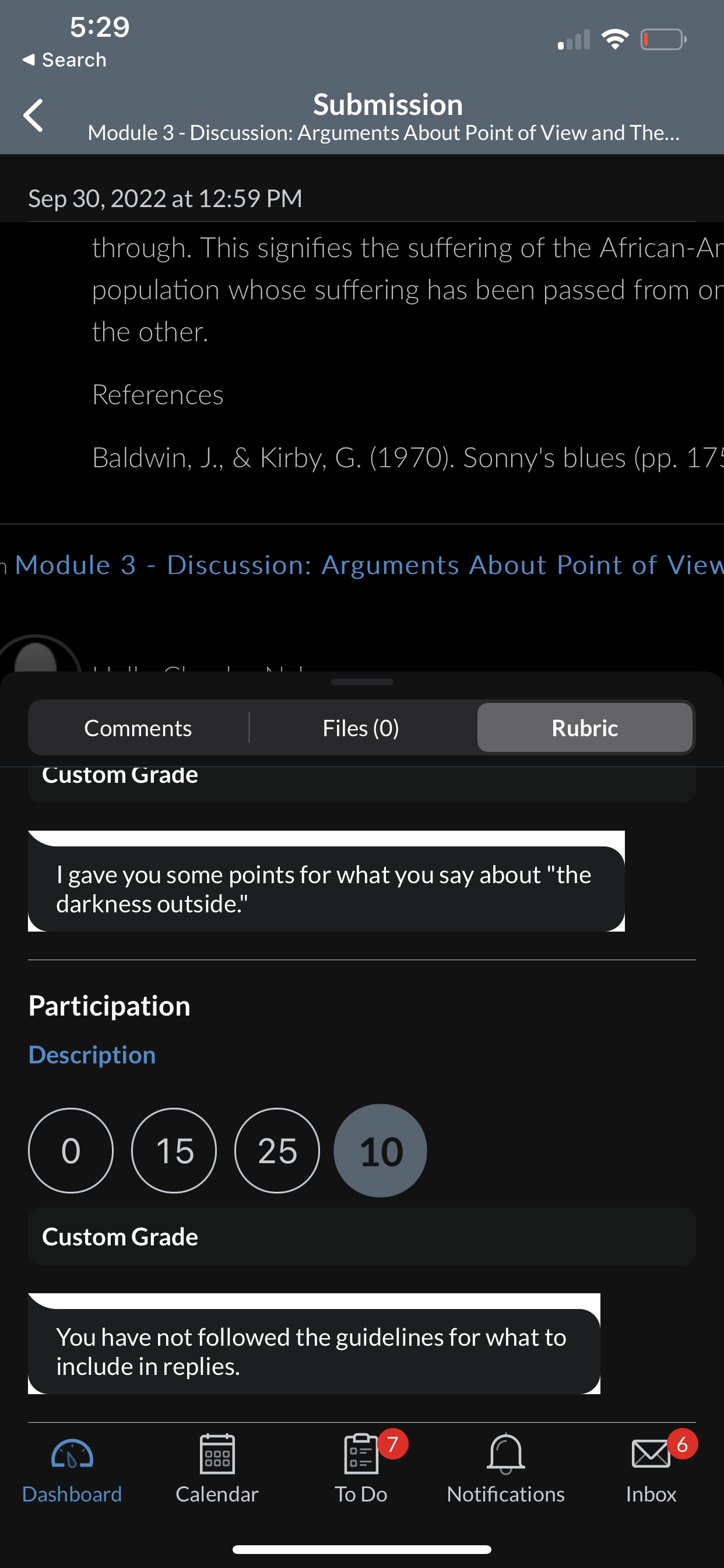The width and height of the screenshot is (724, 1568).
Task: Tap the submission date Sep 30, 2022
Action: (x=165, y=198)
